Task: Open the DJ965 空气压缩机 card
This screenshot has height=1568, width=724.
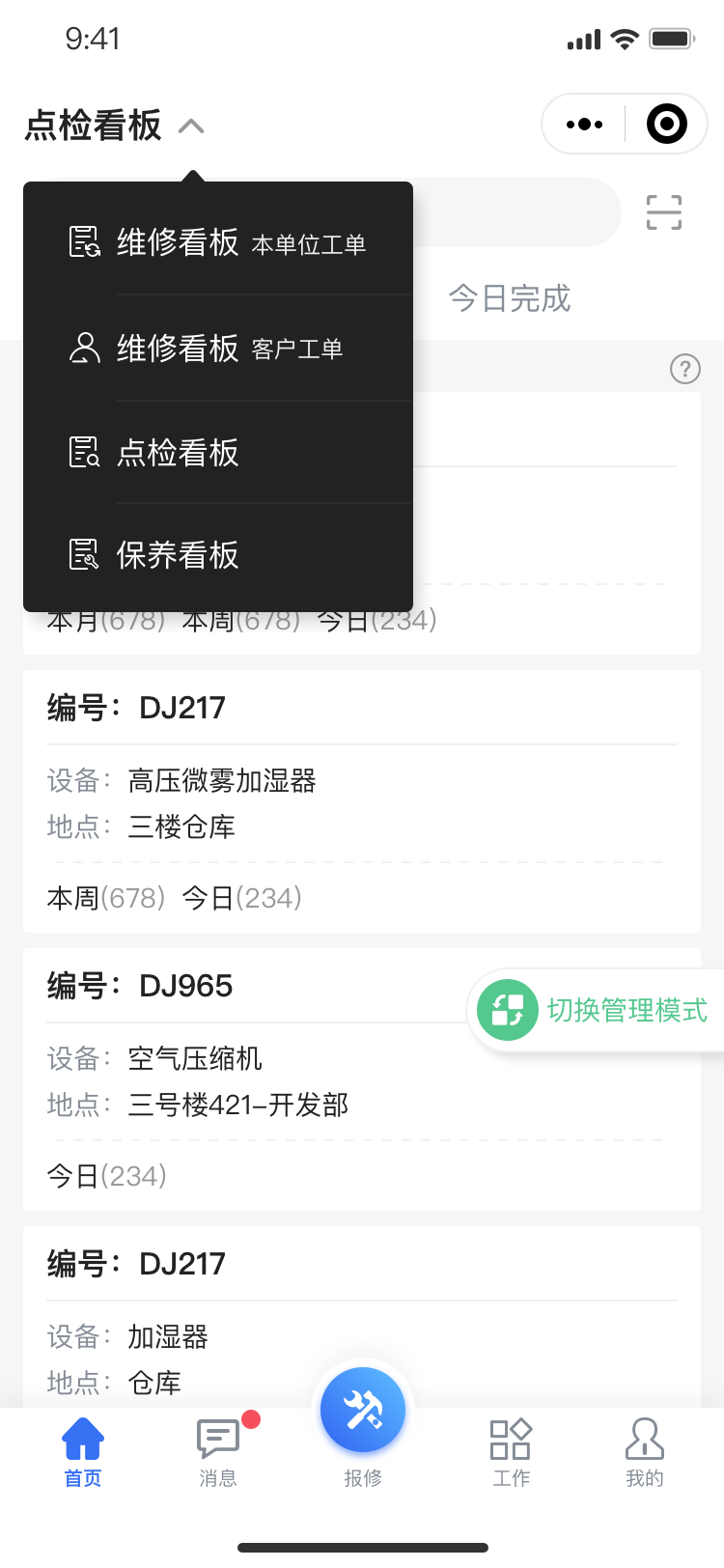Action: point(251,1079)
